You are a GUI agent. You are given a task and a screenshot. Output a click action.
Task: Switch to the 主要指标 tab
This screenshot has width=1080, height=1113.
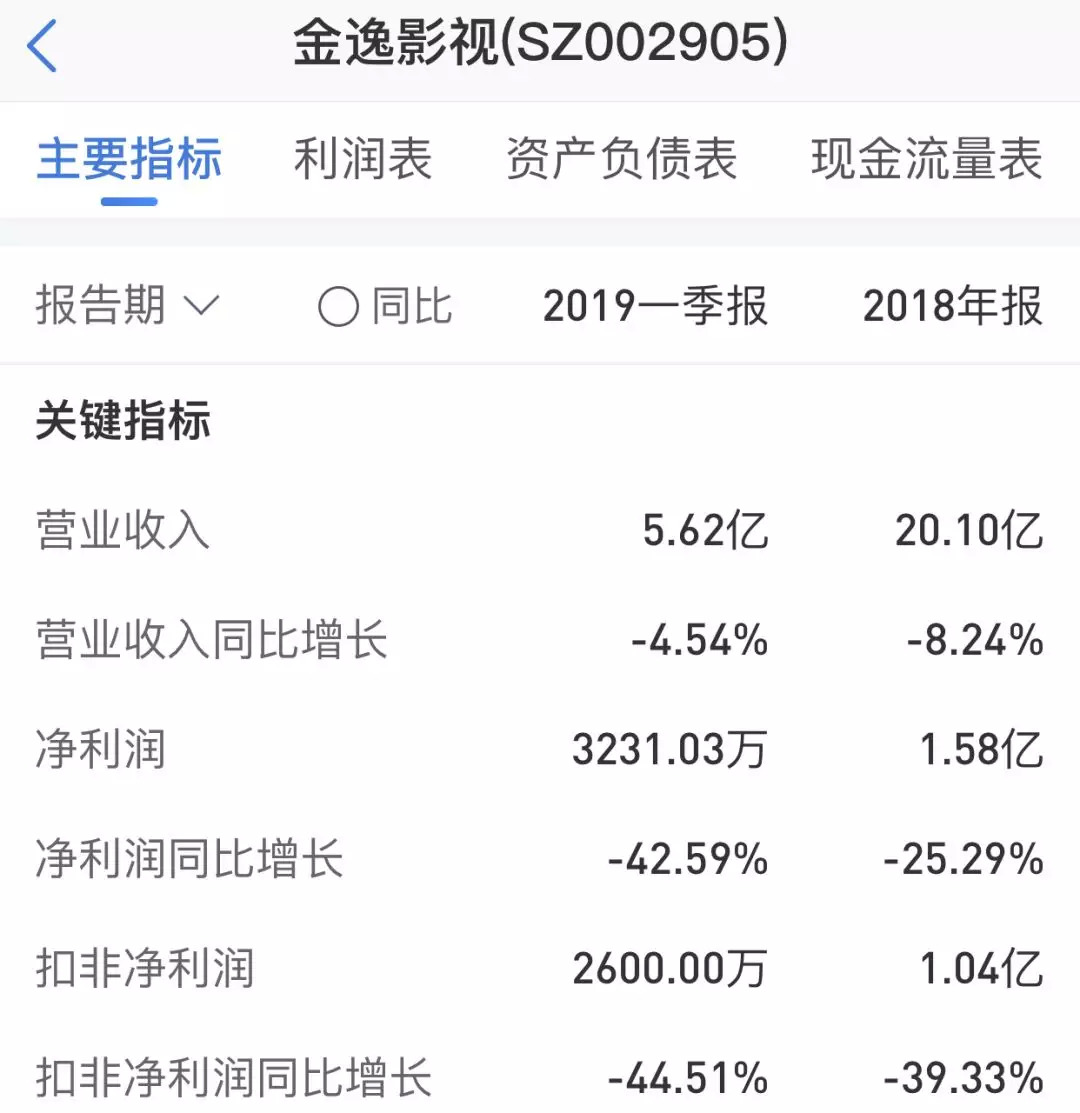129,160
